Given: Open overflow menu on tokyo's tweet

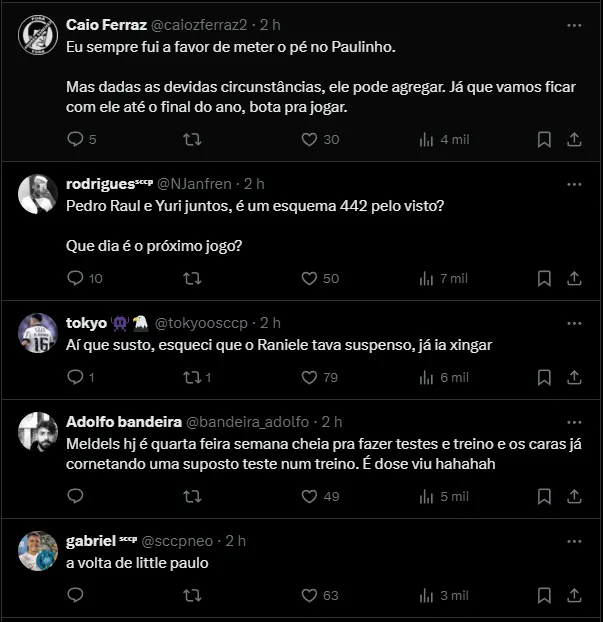Looking at the screenshot, I should [x=574, y=323].
